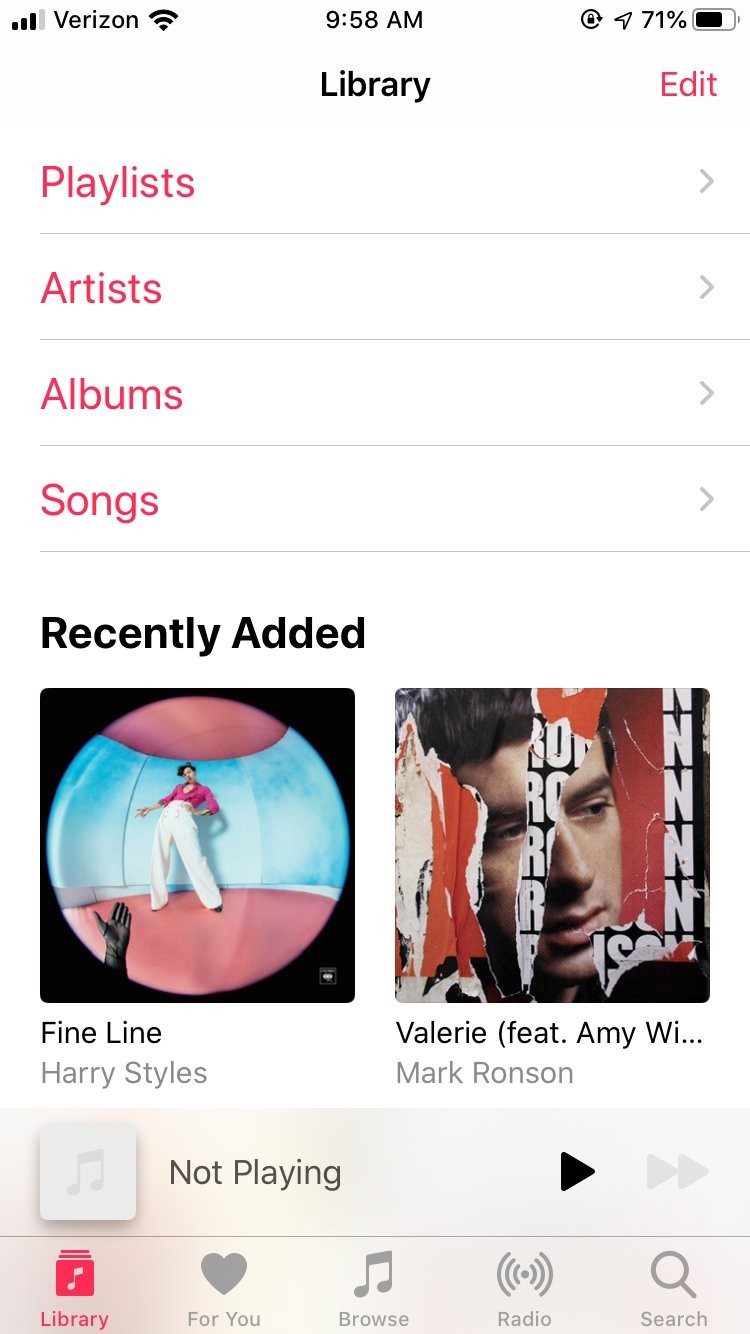Image resolution: width=750 pixels, height=1334 pixels.
Task: Switch to the For You tab
Action: click(224, 1289)
